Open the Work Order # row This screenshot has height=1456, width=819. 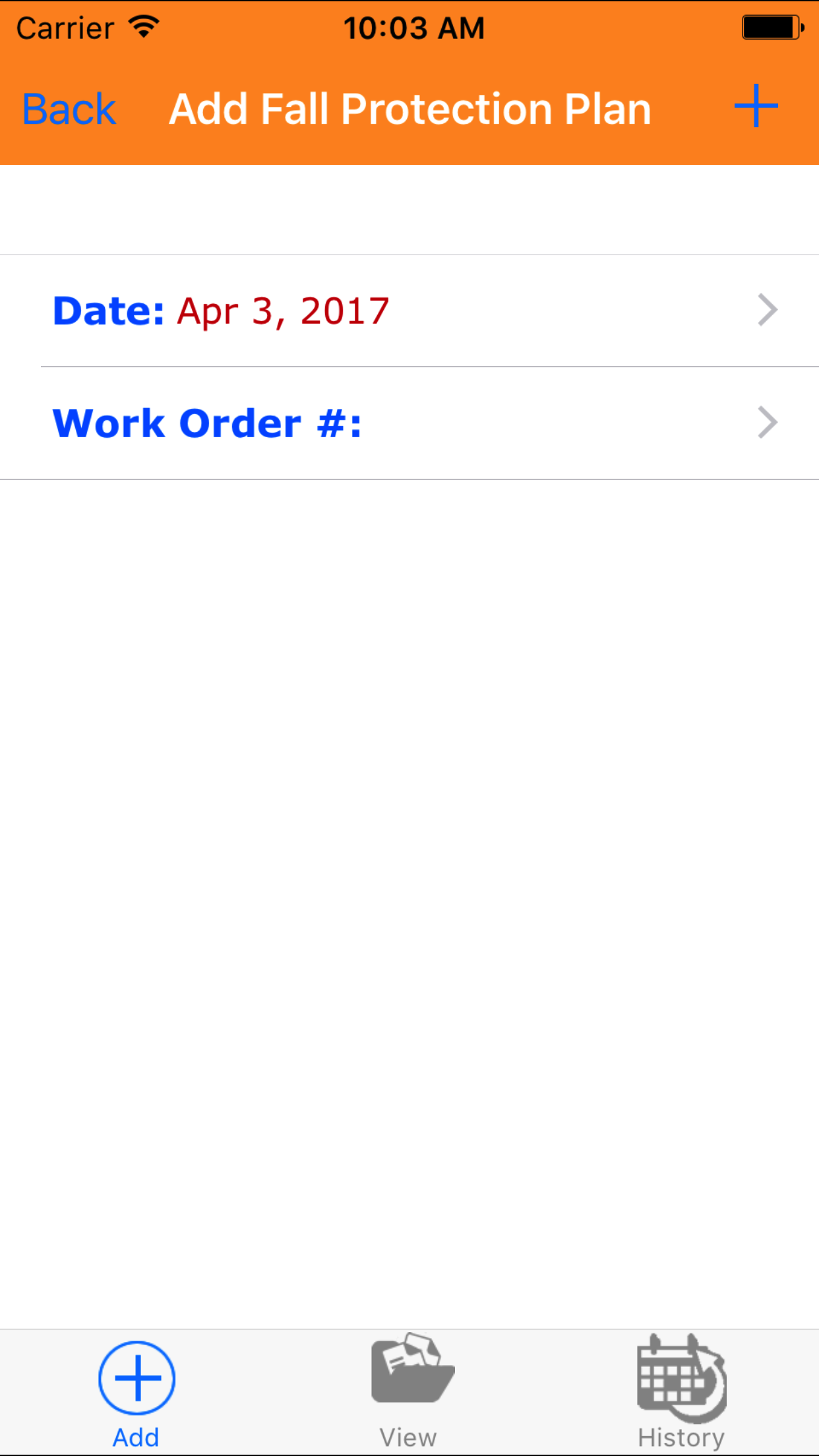[409, 423]
